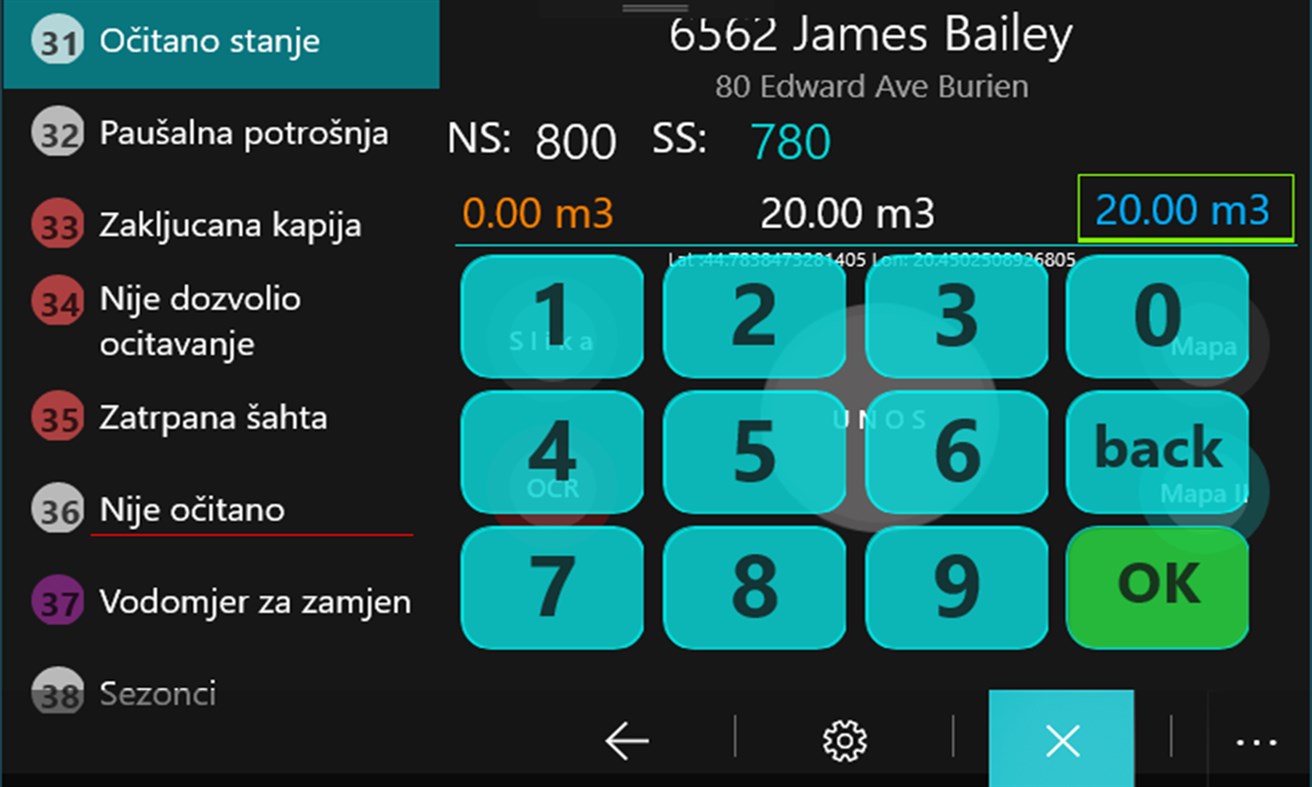Enter digit 3 on the keypad
This screenshot has width=1312, height=787.
coord(956,317)
